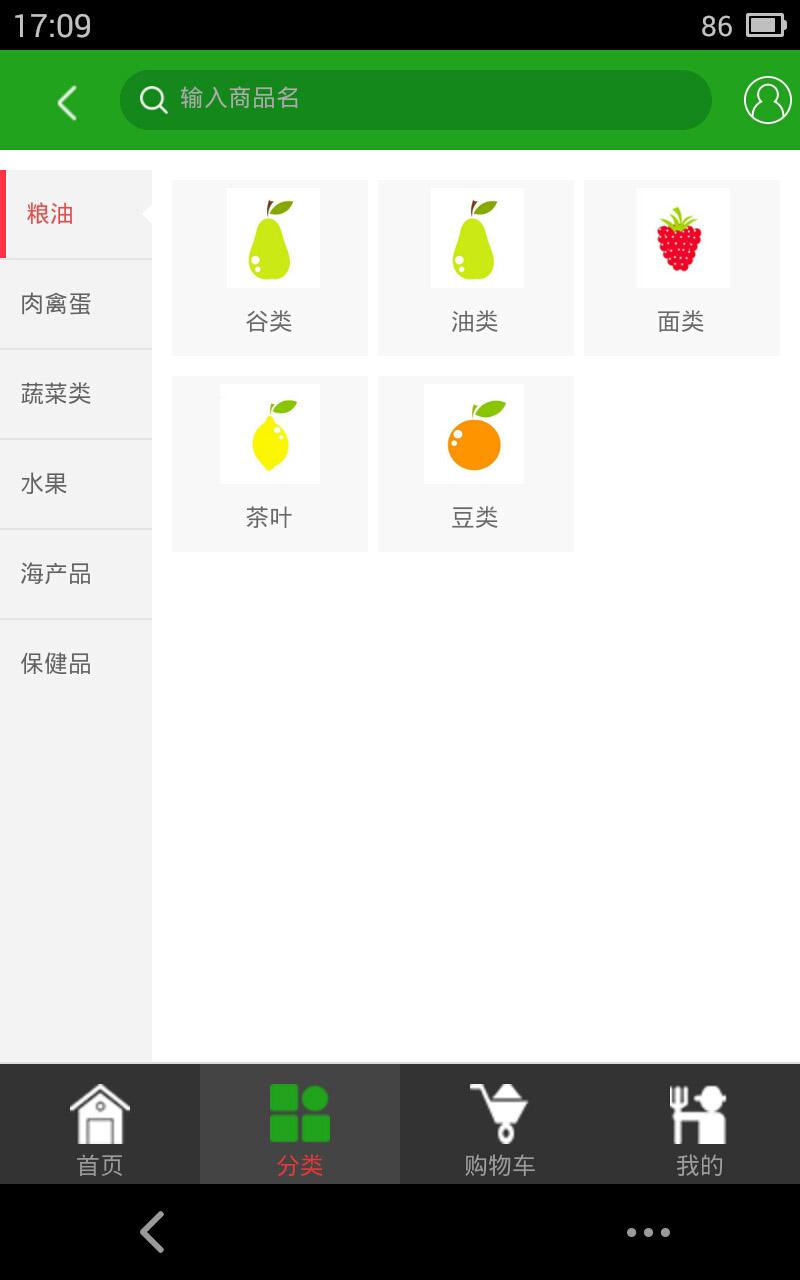Tap the raspberry icon above 面类
800x1280 pixels.
click(x=682, y=238)
